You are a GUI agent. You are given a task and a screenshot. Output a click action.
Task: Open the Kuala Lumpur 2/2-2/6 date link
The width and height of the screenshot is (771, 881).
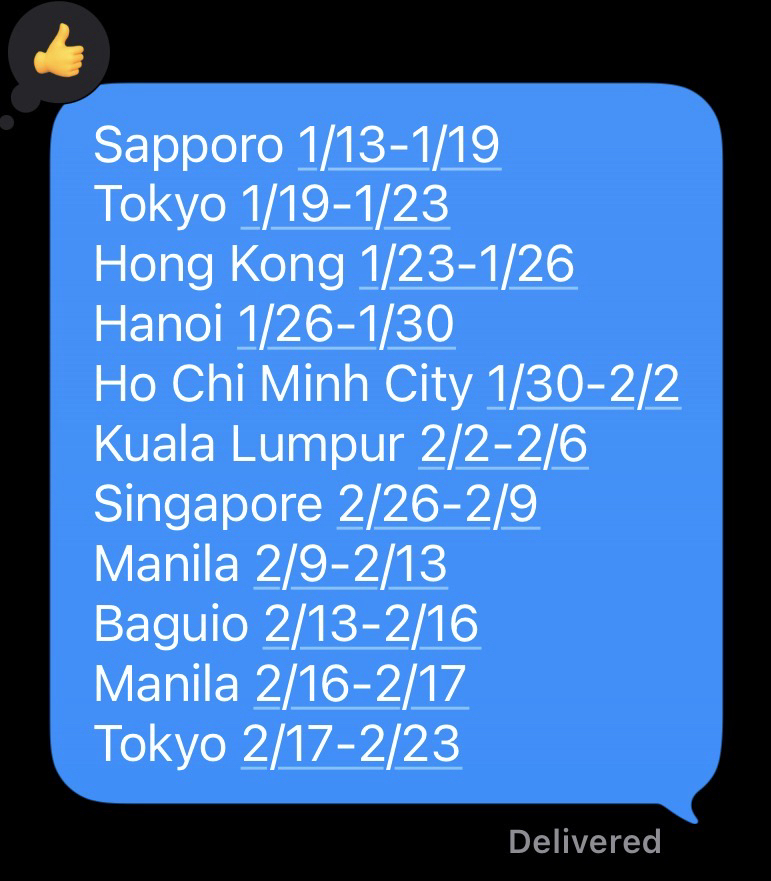coord(503,445)
